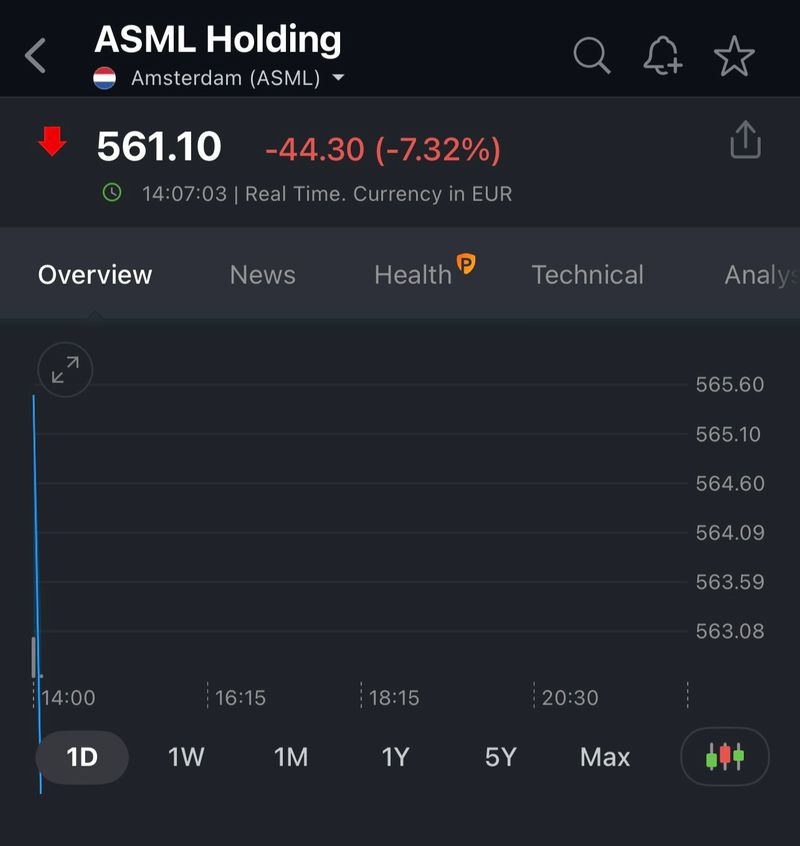
Task: Show the Max price history
Action: coord(604,757)
